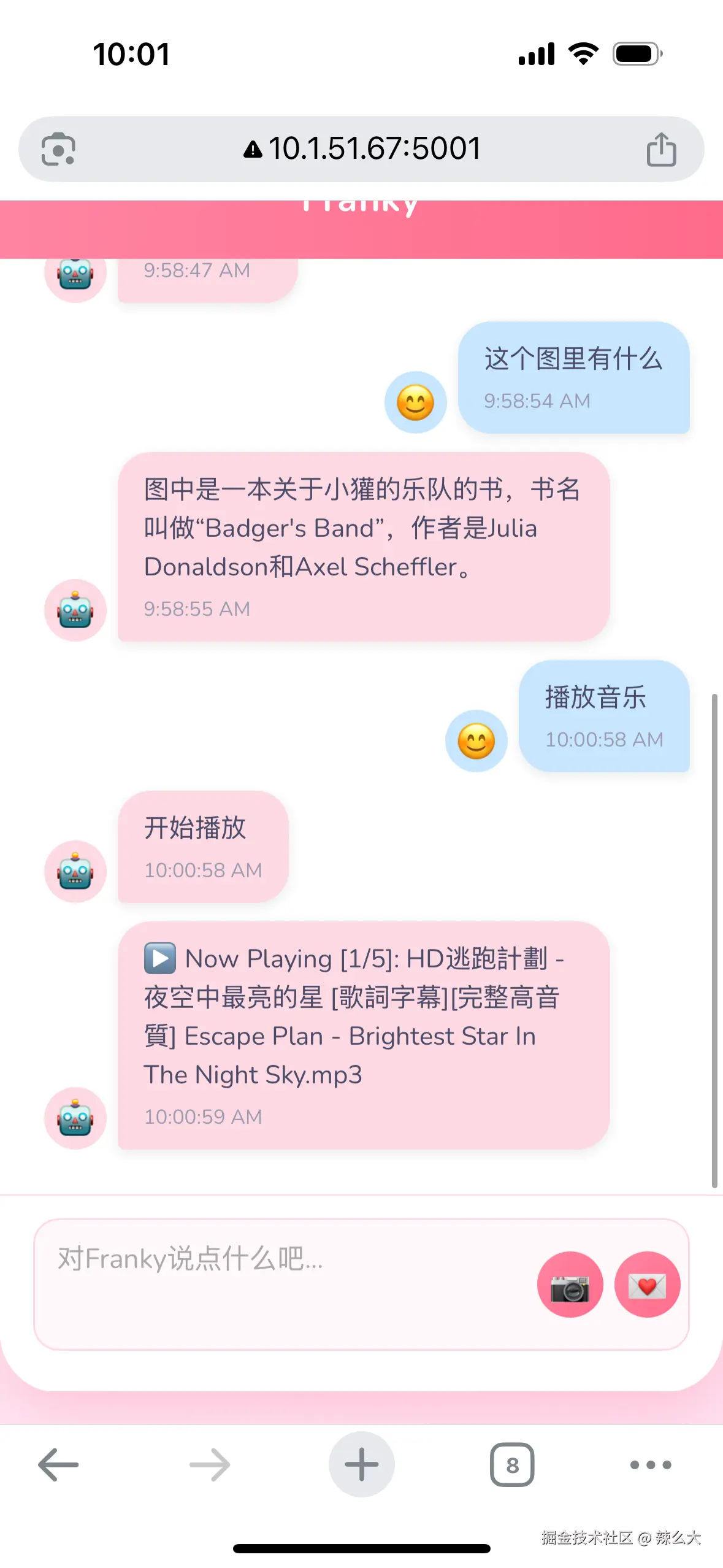
Task: Open the camera icon to send a photo
Action: [569, 1284]
